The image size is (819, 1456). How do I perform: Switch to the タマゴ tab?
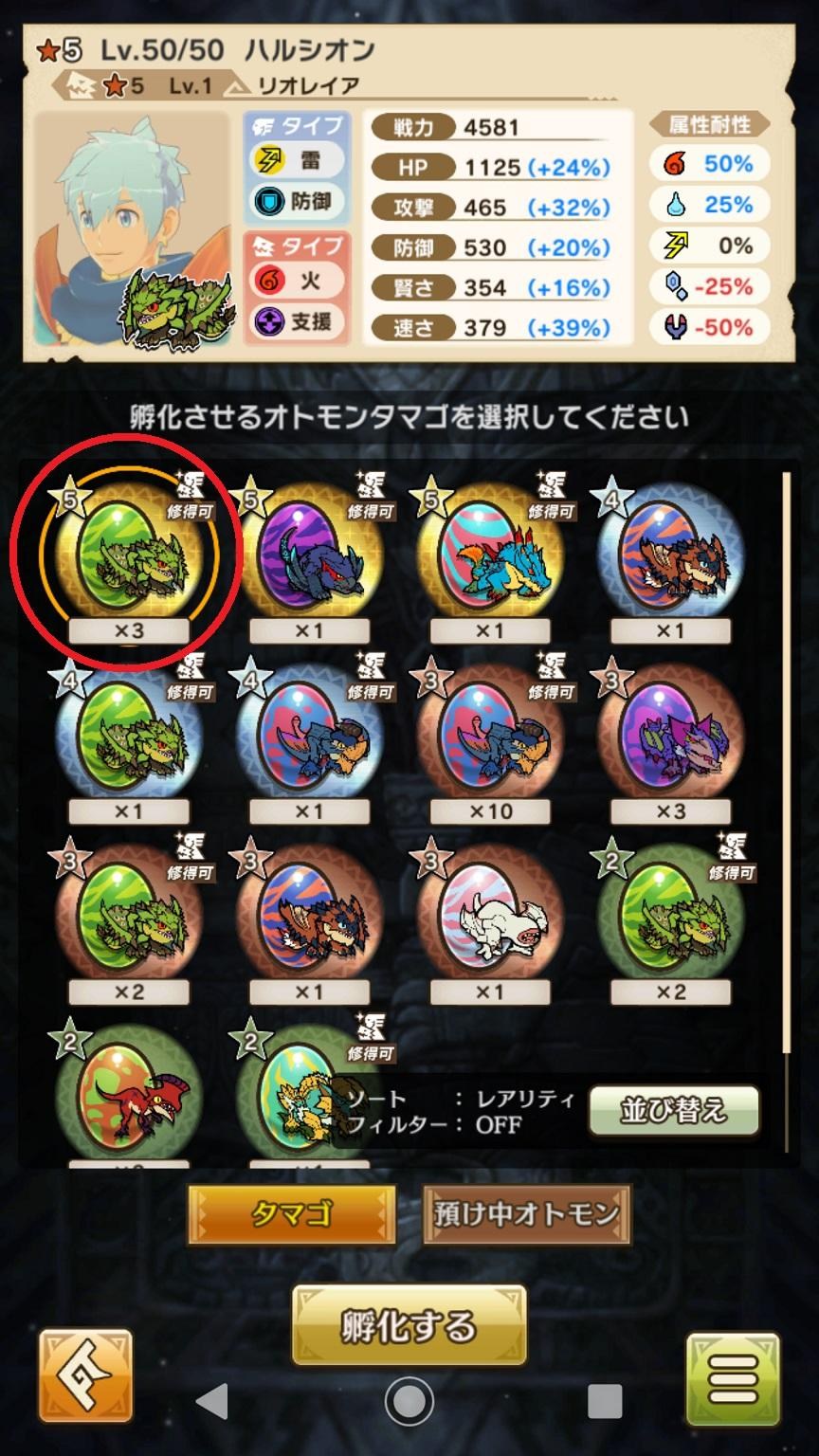click(291, 1214)
